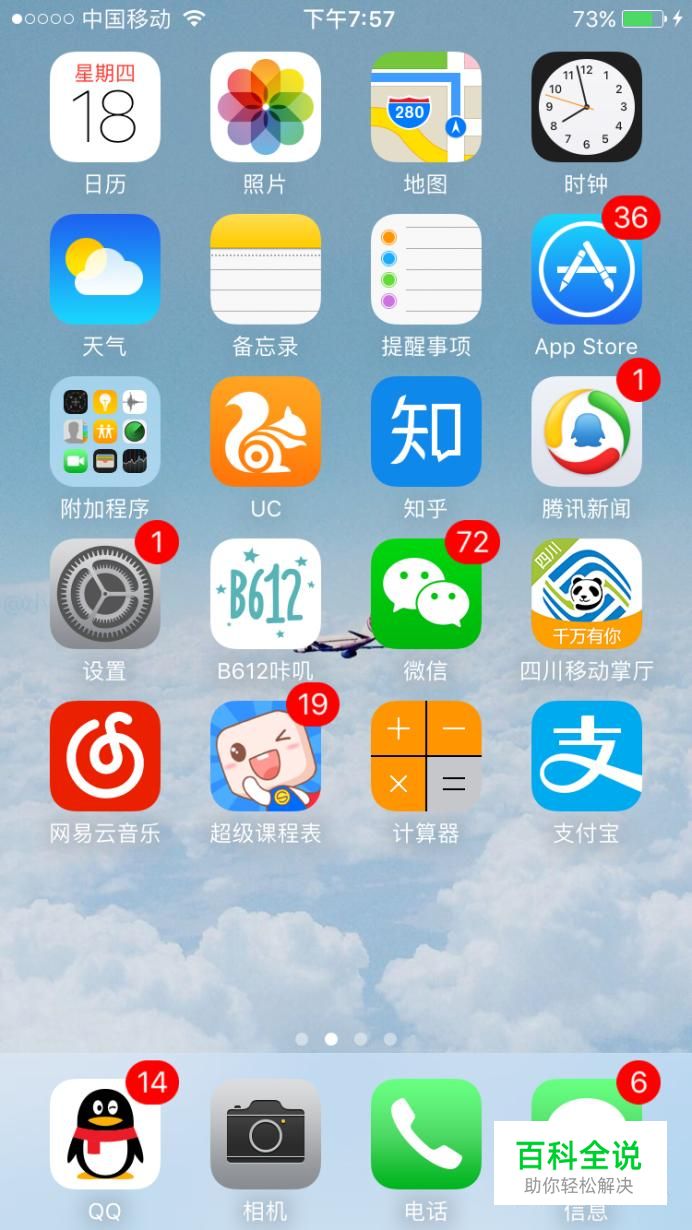692x1230 pixels.
Task: Open 微信 WeChat
Action: 426,593
